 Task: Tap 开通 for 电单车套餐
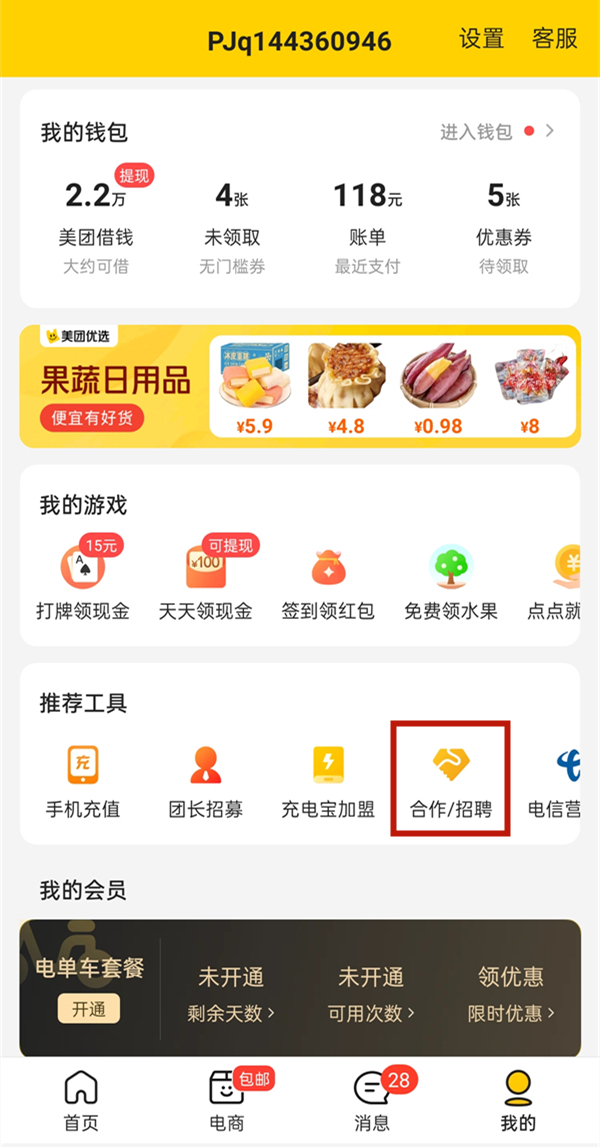88,1009
